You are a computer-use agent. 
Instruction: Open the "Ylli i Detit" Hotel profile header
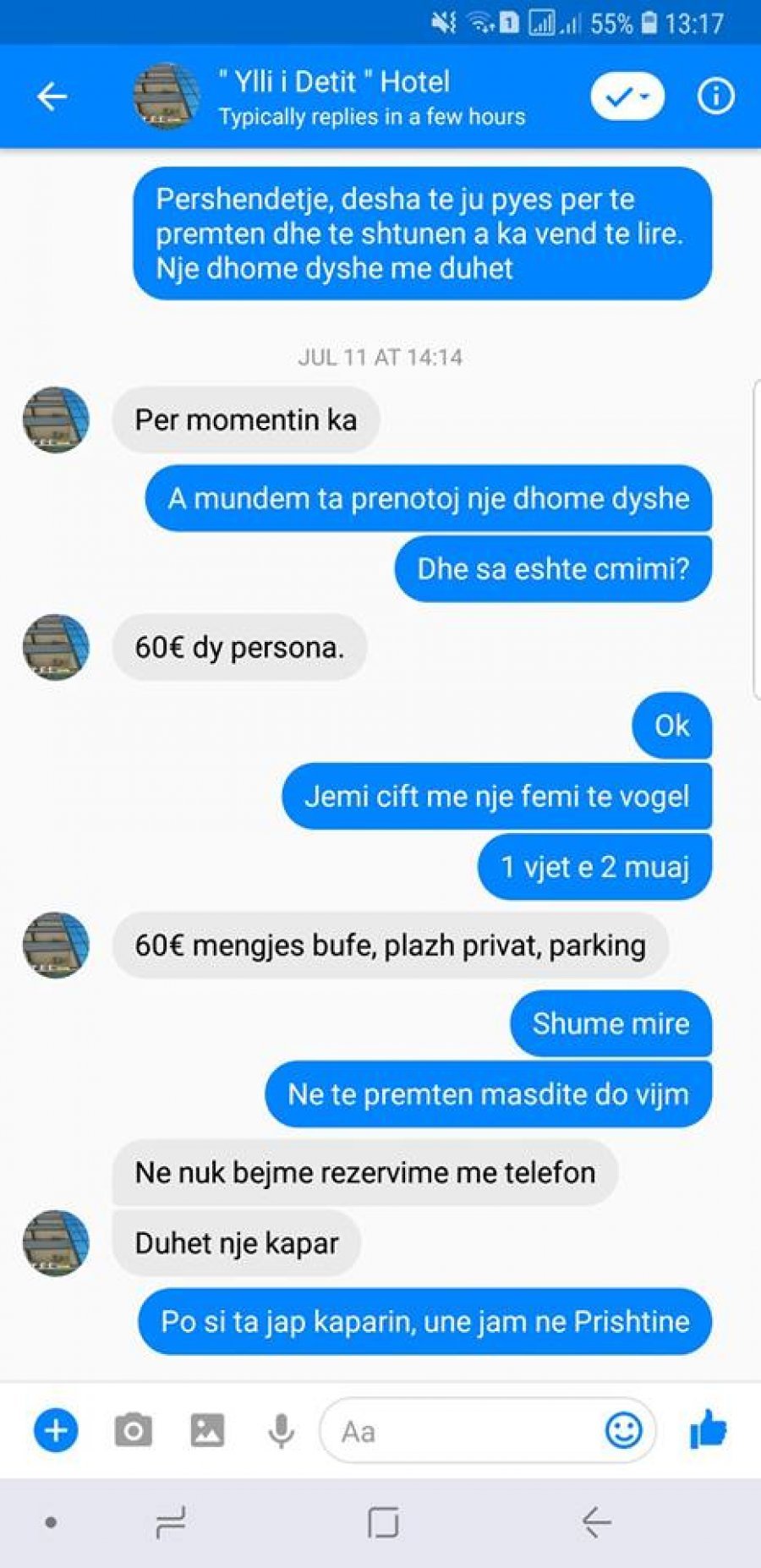(x=334, y=96)
